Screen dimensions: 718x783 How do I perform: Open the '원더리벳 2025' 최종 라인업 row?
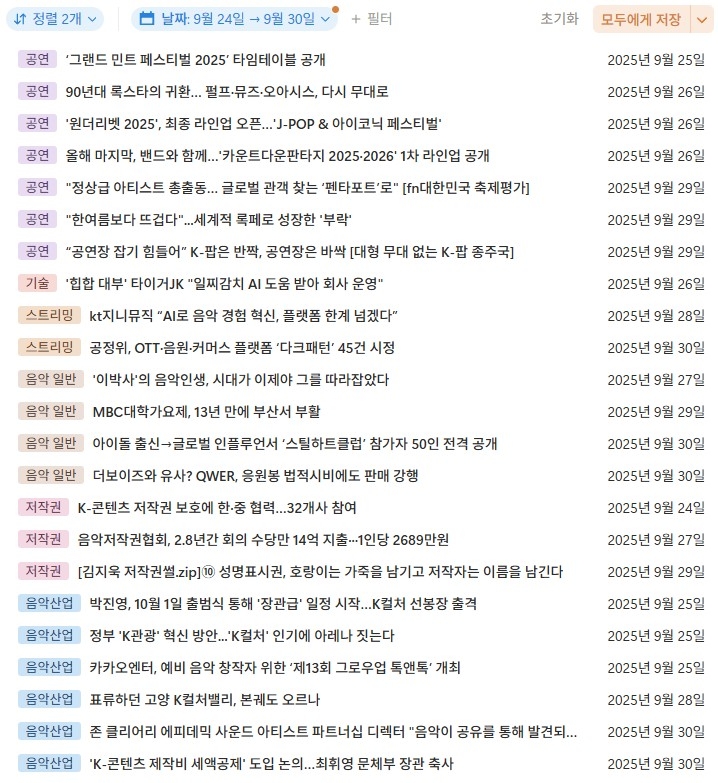(x=253, y=124)
